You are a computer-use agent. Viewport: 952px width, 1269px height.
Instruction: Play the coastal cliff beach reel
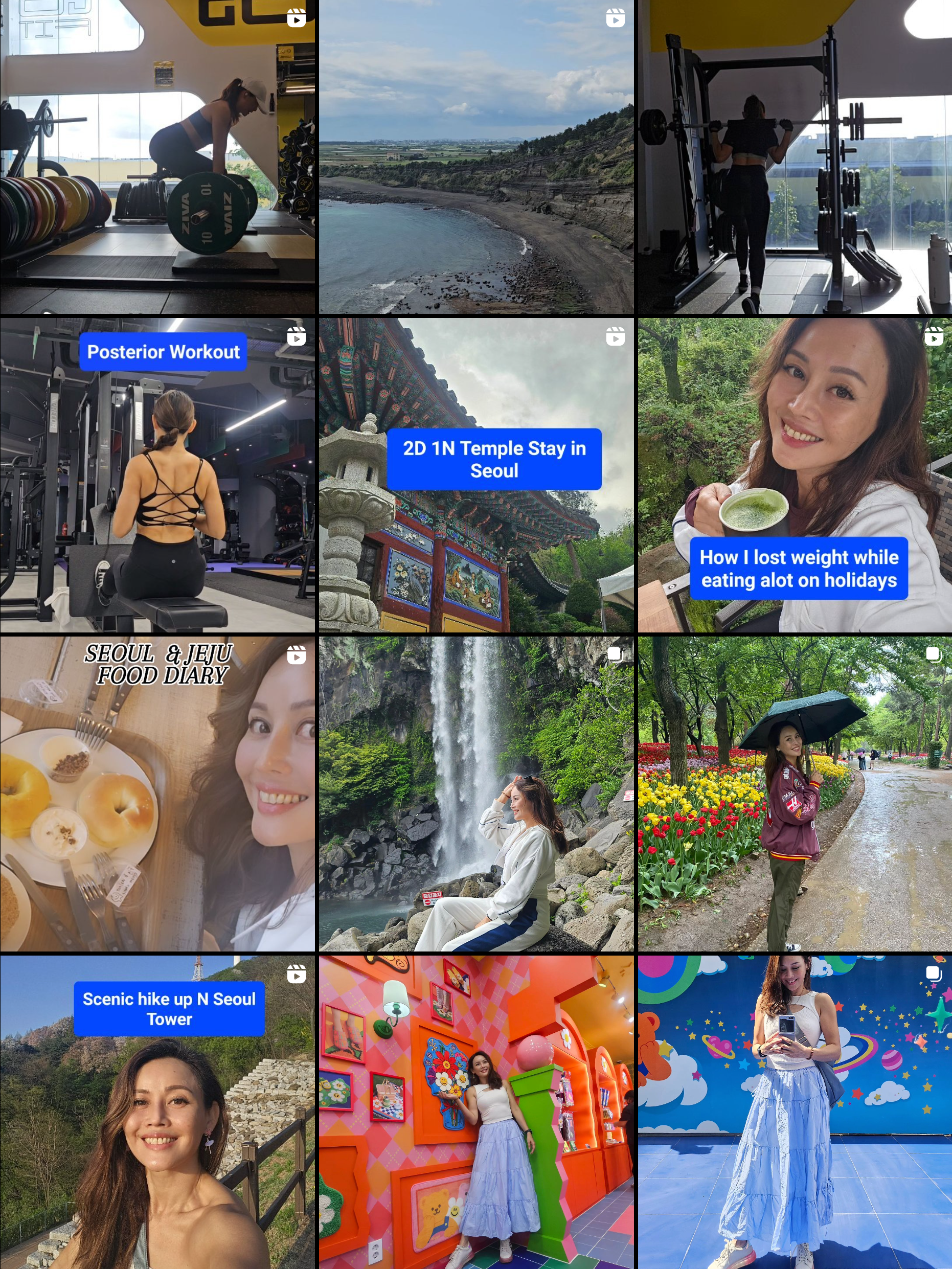pyautogui.click(x=477, y=157)
